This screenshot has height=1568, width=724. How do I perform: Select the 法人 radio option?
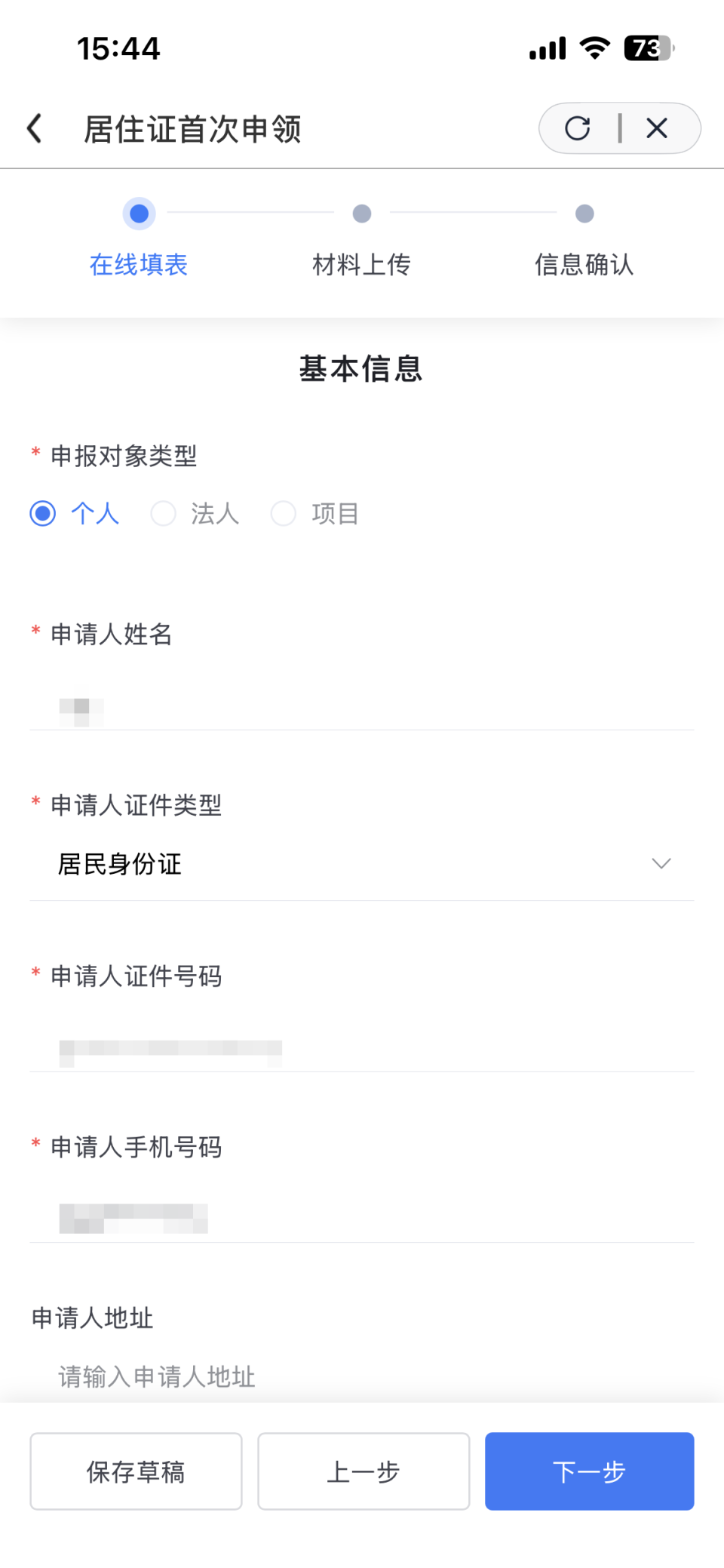pos(164,513)
